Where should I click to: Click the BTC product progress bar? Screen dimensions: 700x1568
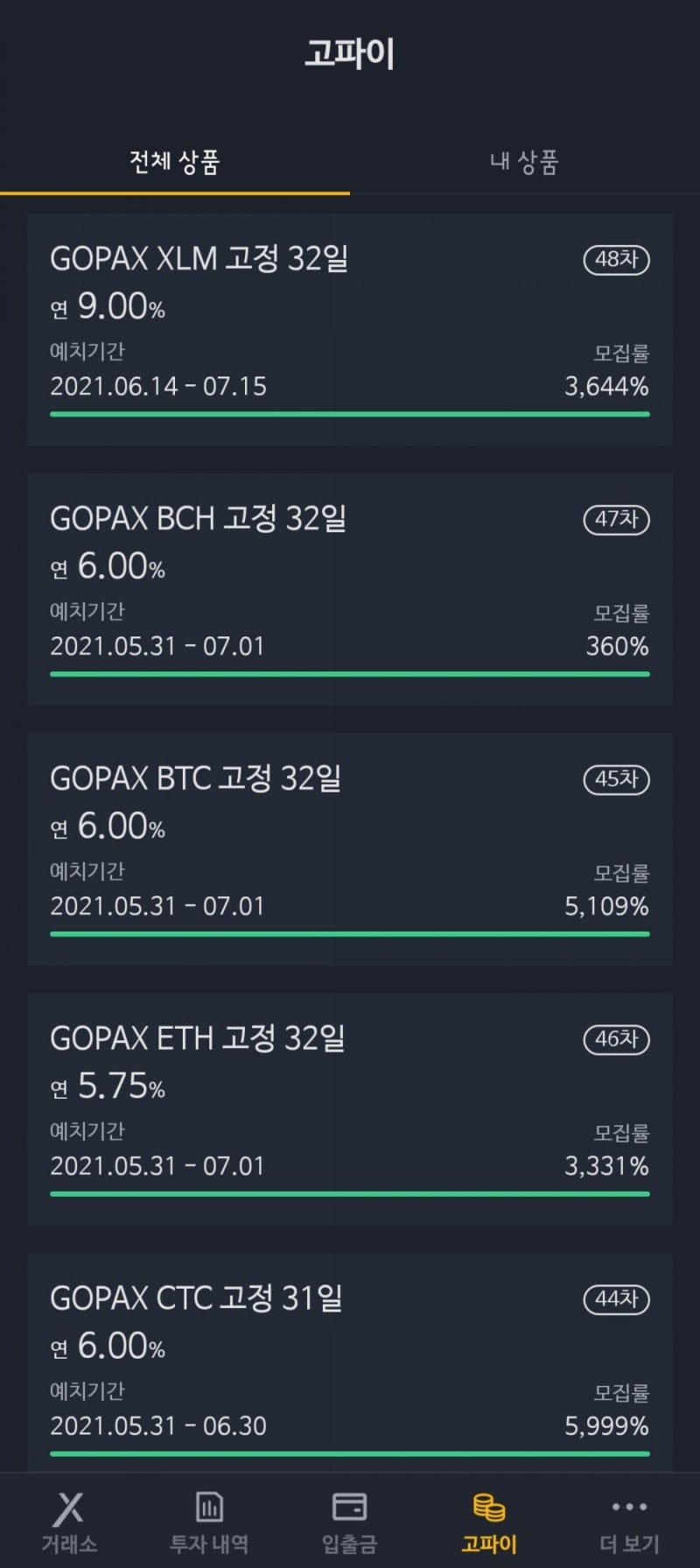(350, 933)
